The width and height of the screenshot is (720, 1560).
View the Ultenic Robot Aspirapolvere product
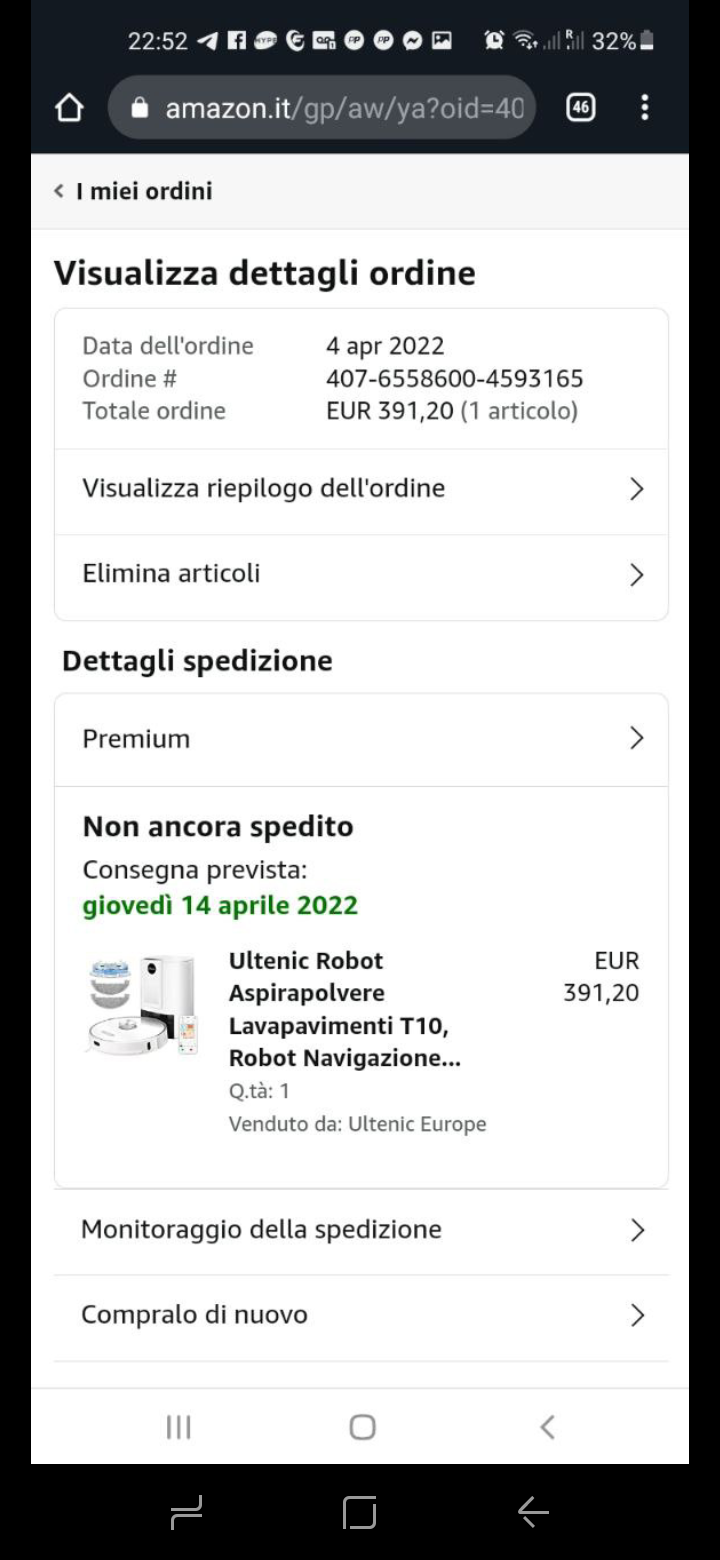tap(343, 1009)
